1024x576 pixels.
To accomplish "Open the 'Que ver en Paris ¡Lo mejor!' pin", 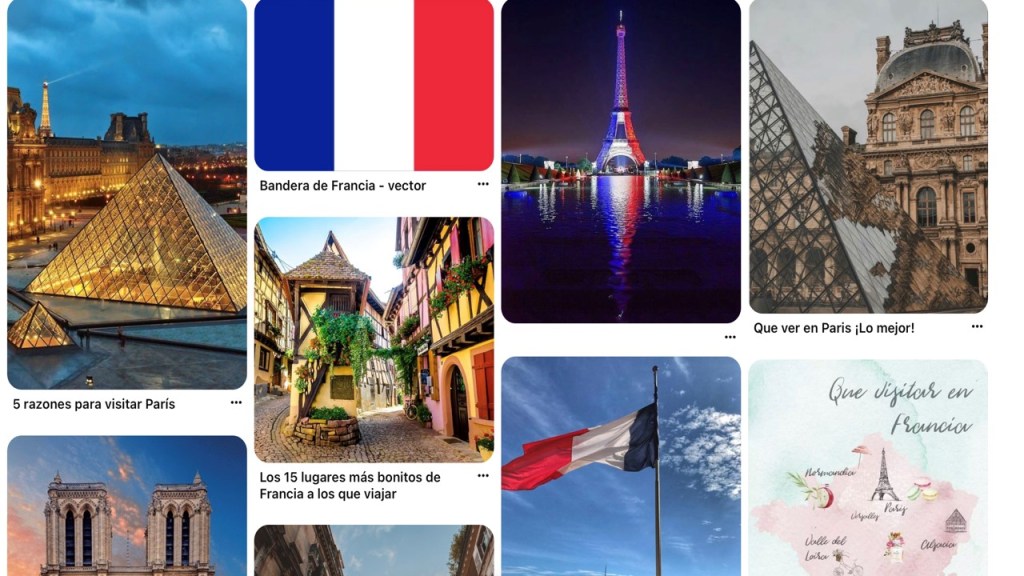I will coord(868,156).
